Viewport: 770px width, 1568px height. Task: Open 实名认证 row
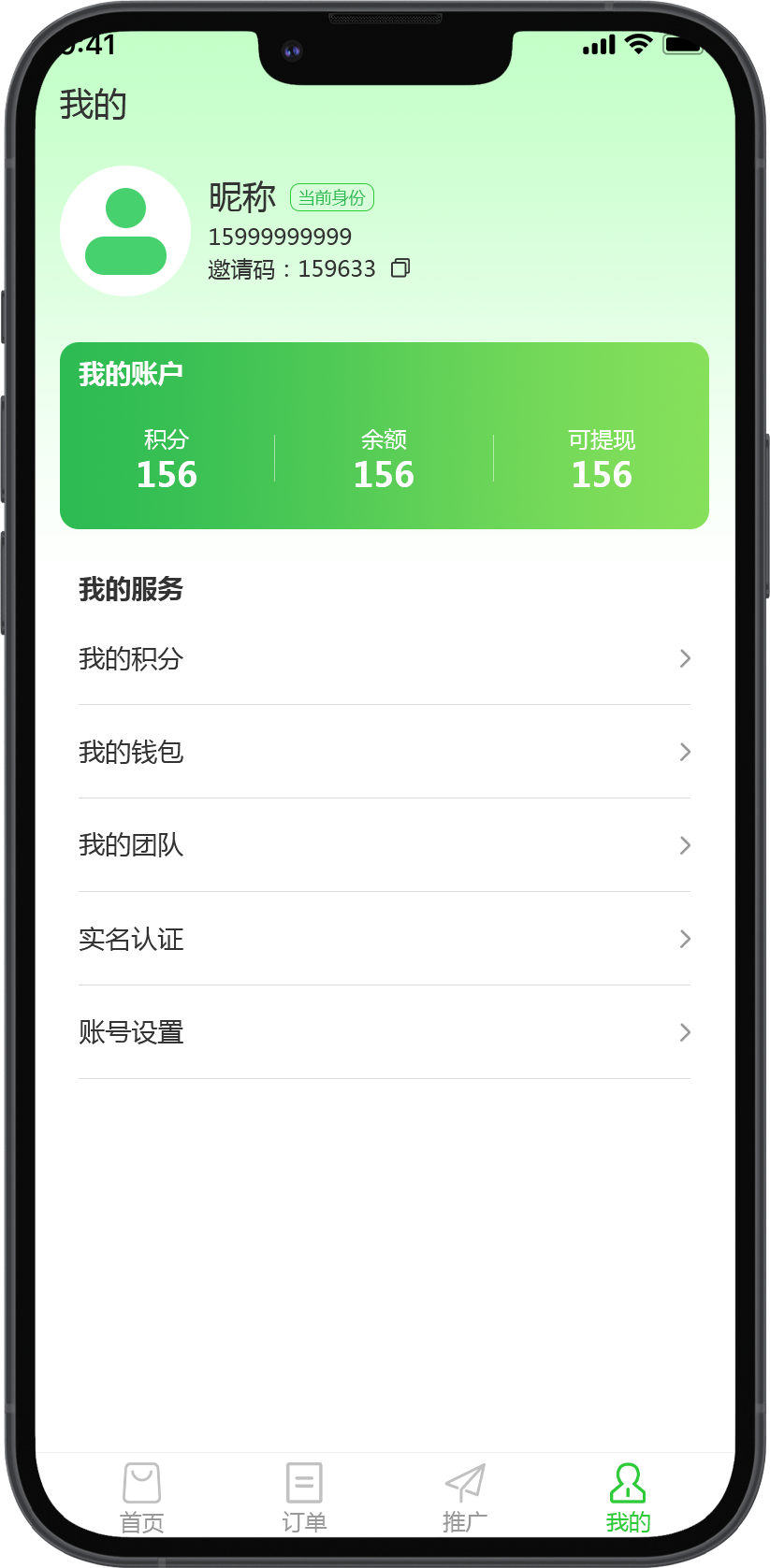pyautogui.click(x=385, y=939)
